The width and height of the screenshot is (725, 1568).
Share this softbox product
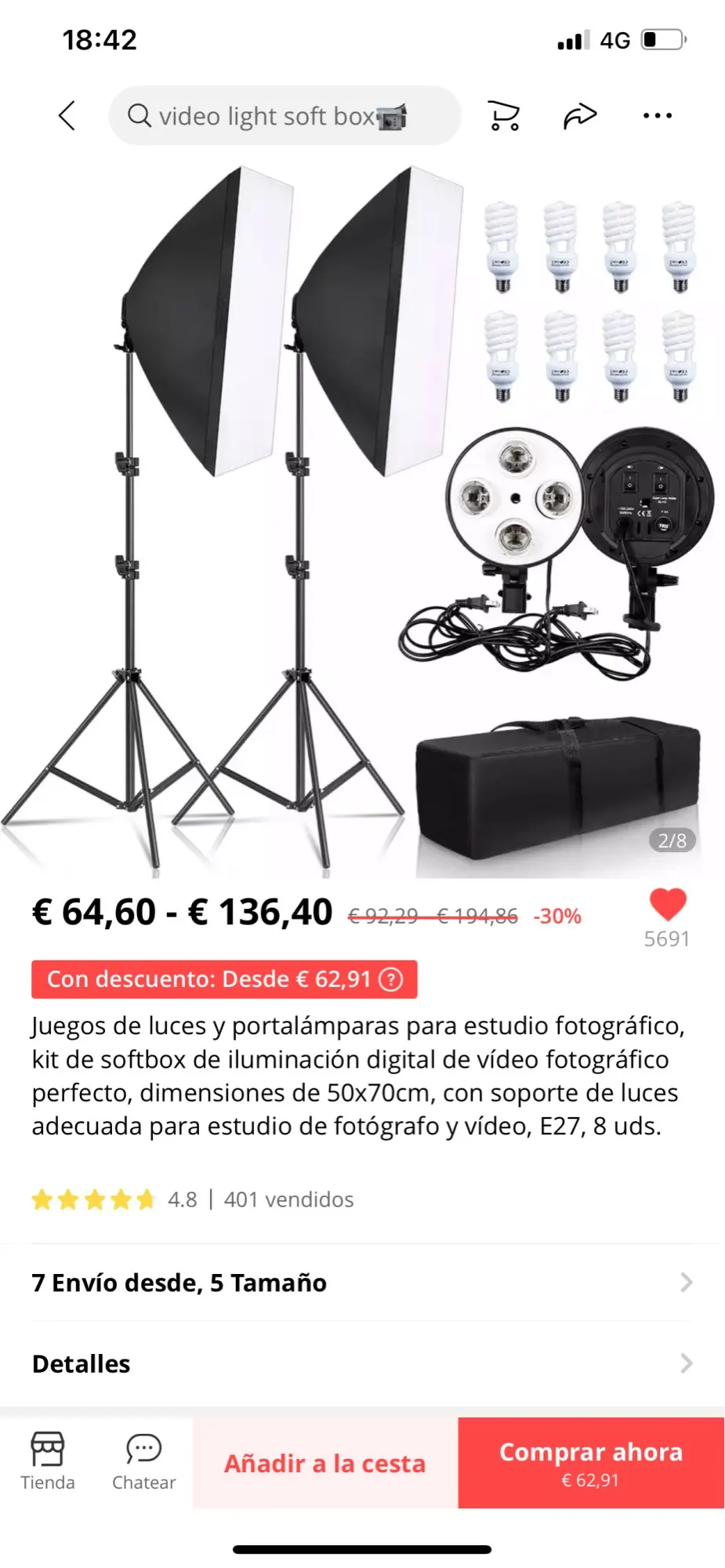[x=580, y=116]
